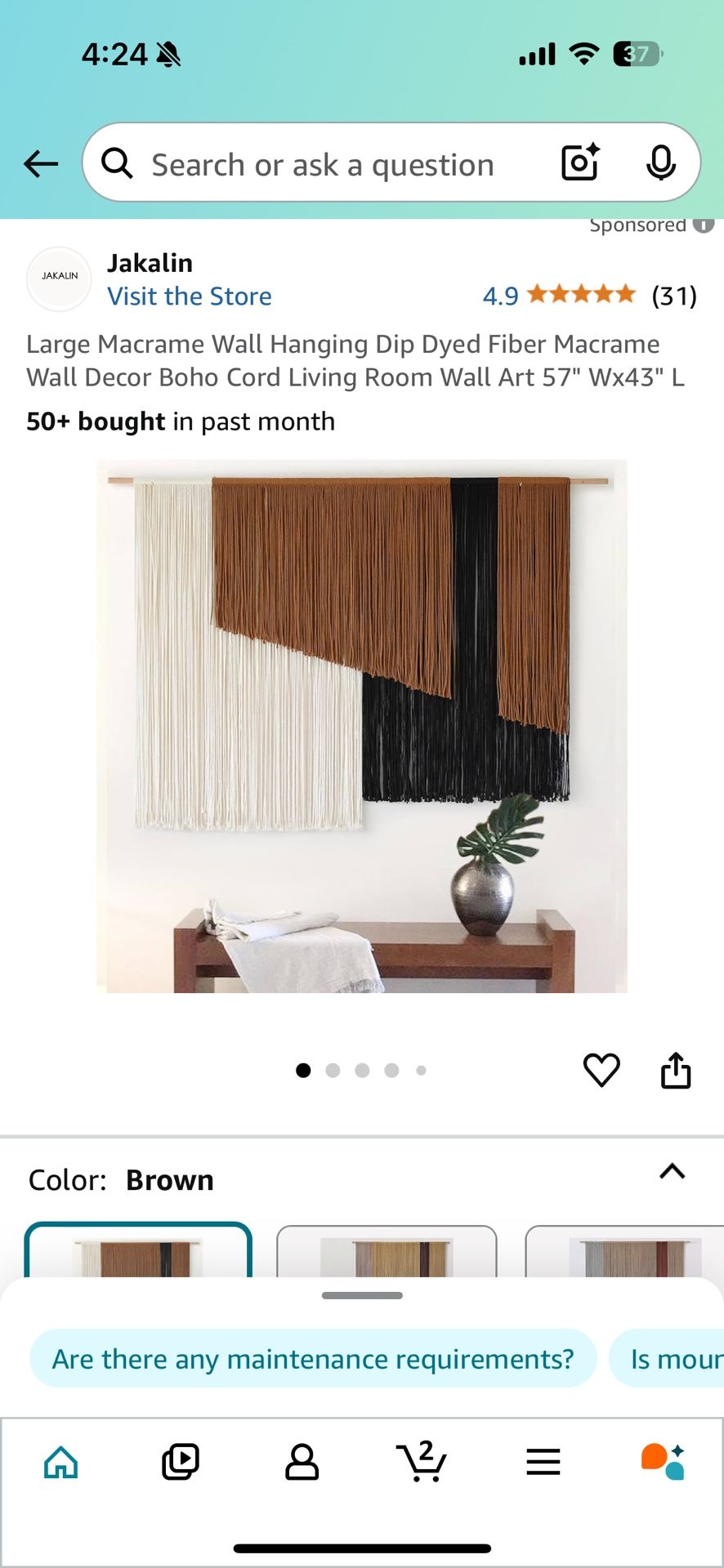Image resolution: width=724 pixels, height=1568 pixels.
Task: Open the hamburger menu tab
Action: point(543,1462)
